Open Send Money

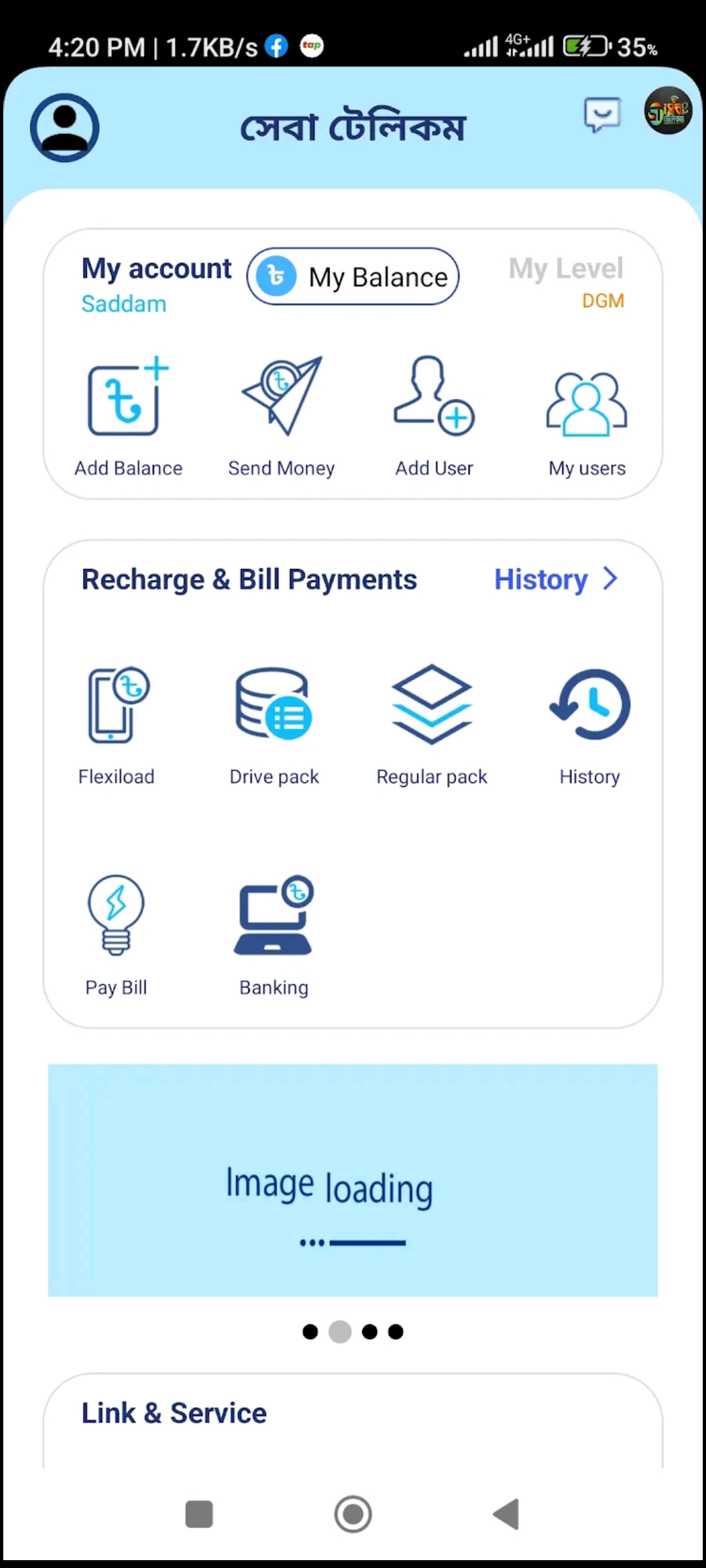point(281,417)
